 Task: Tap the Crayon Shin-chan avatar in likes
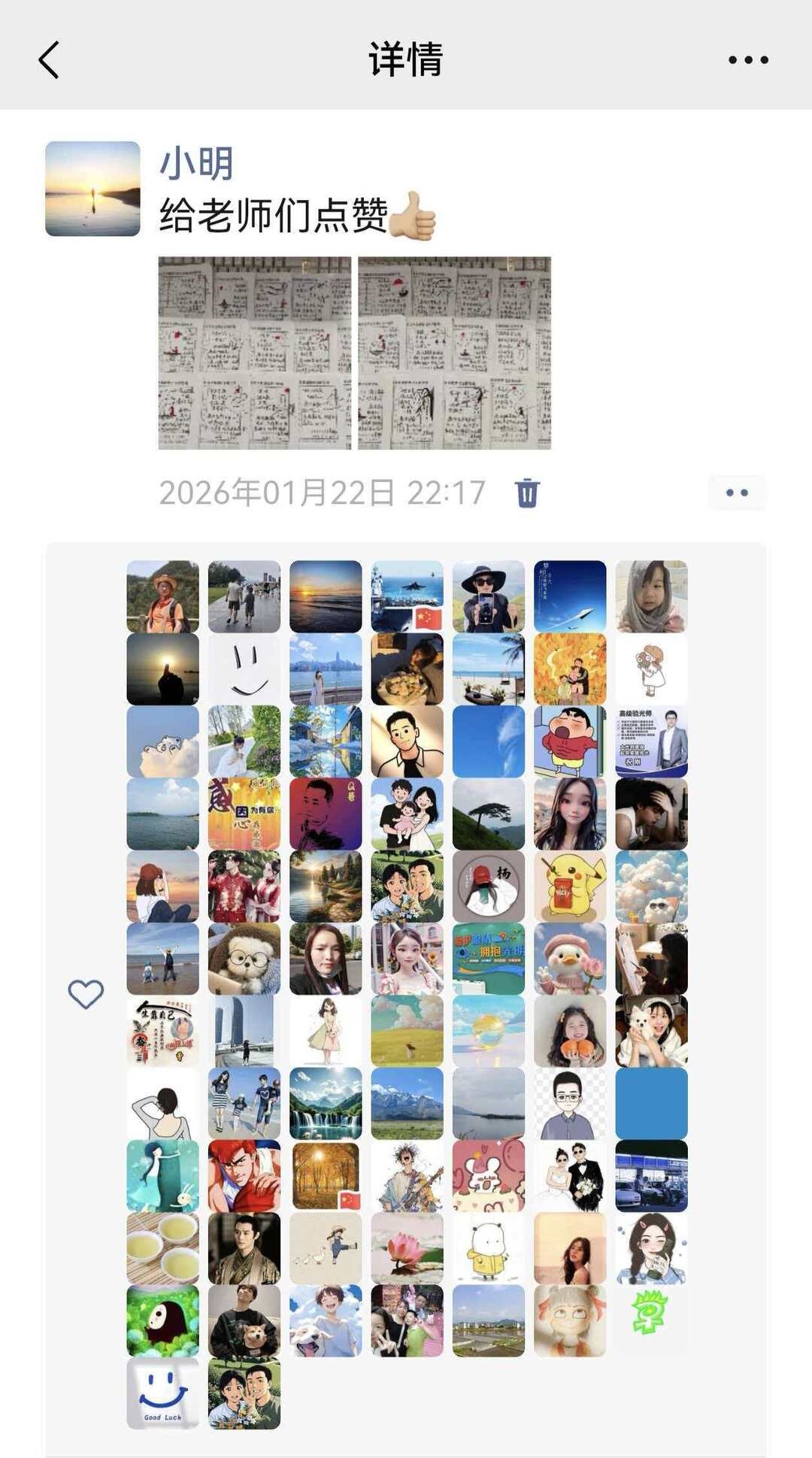tap(570, 741)
